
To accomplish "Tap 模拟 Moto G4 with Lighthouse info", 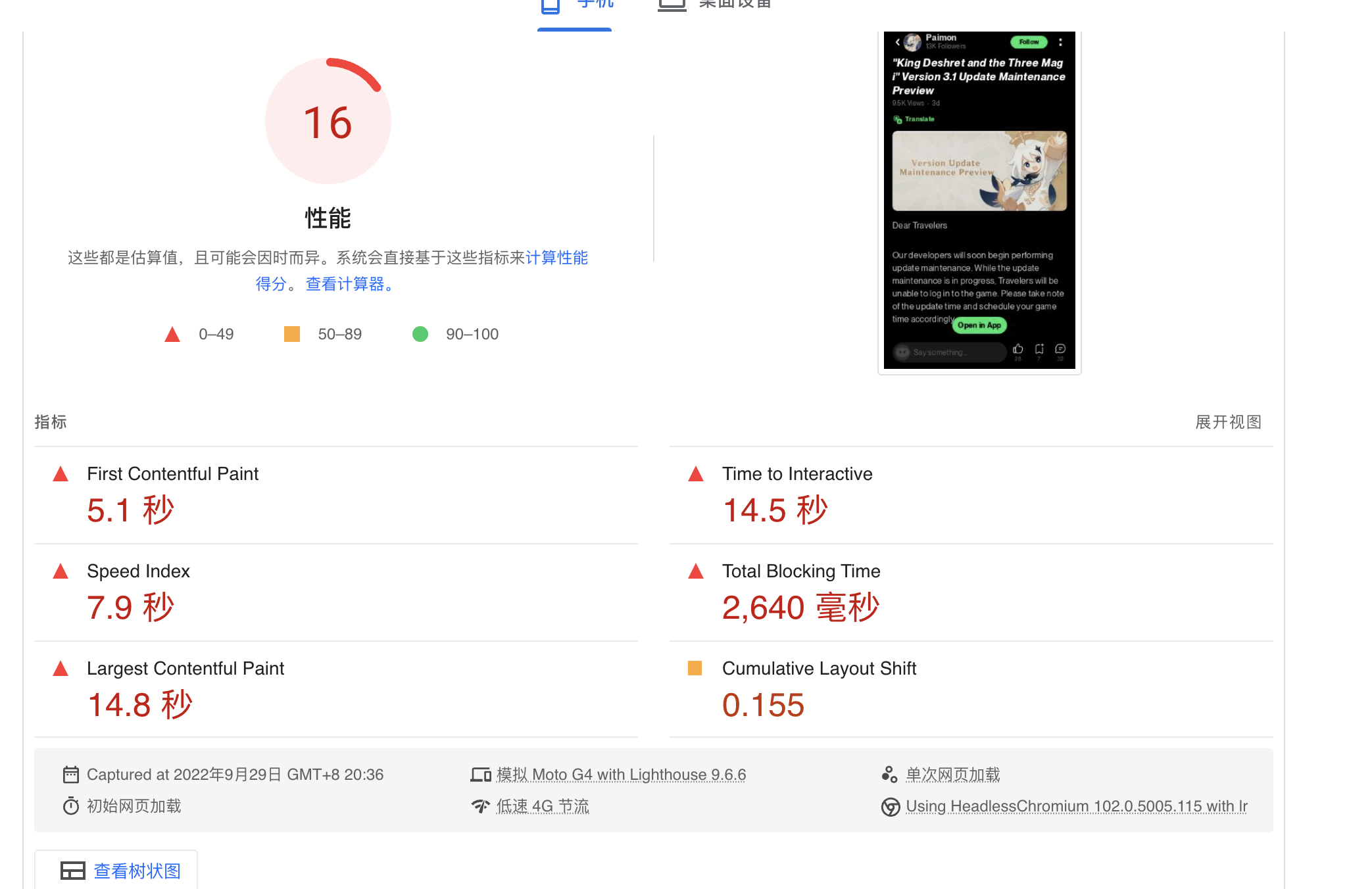I will (x=620, y=775).
